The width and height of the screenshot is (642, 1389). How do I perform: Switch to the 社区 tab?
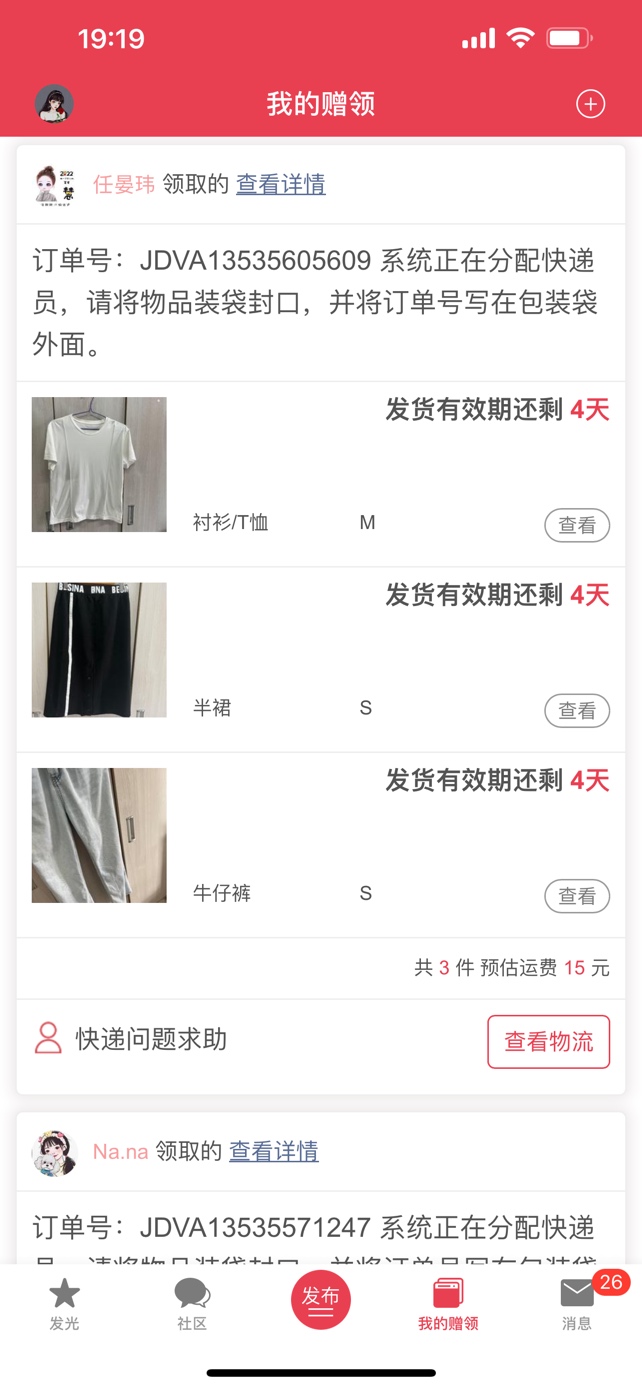coord(192,1304)
